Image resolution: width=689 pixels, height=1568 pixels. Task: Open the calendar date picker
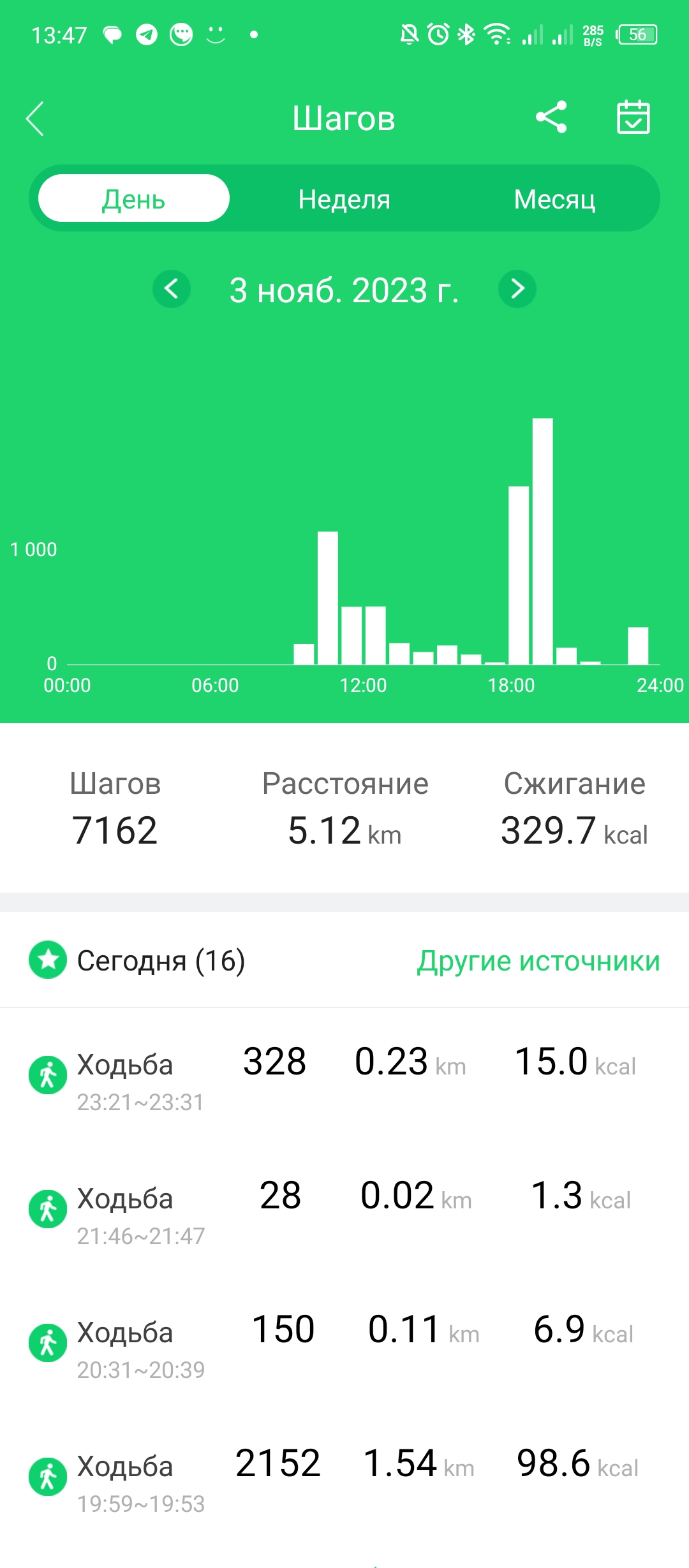point(633,117)
